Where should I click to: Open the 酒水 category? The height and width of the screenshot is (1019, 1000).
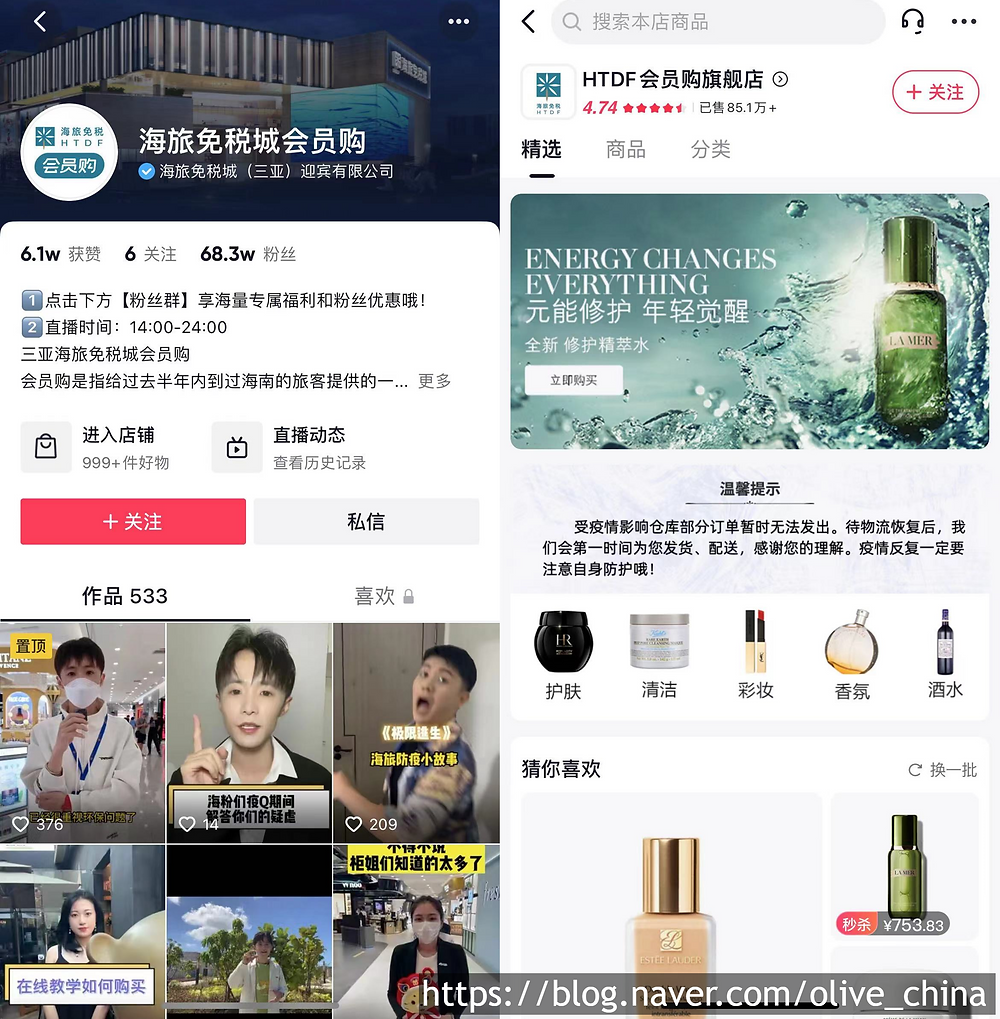click(x=945, y=655)
